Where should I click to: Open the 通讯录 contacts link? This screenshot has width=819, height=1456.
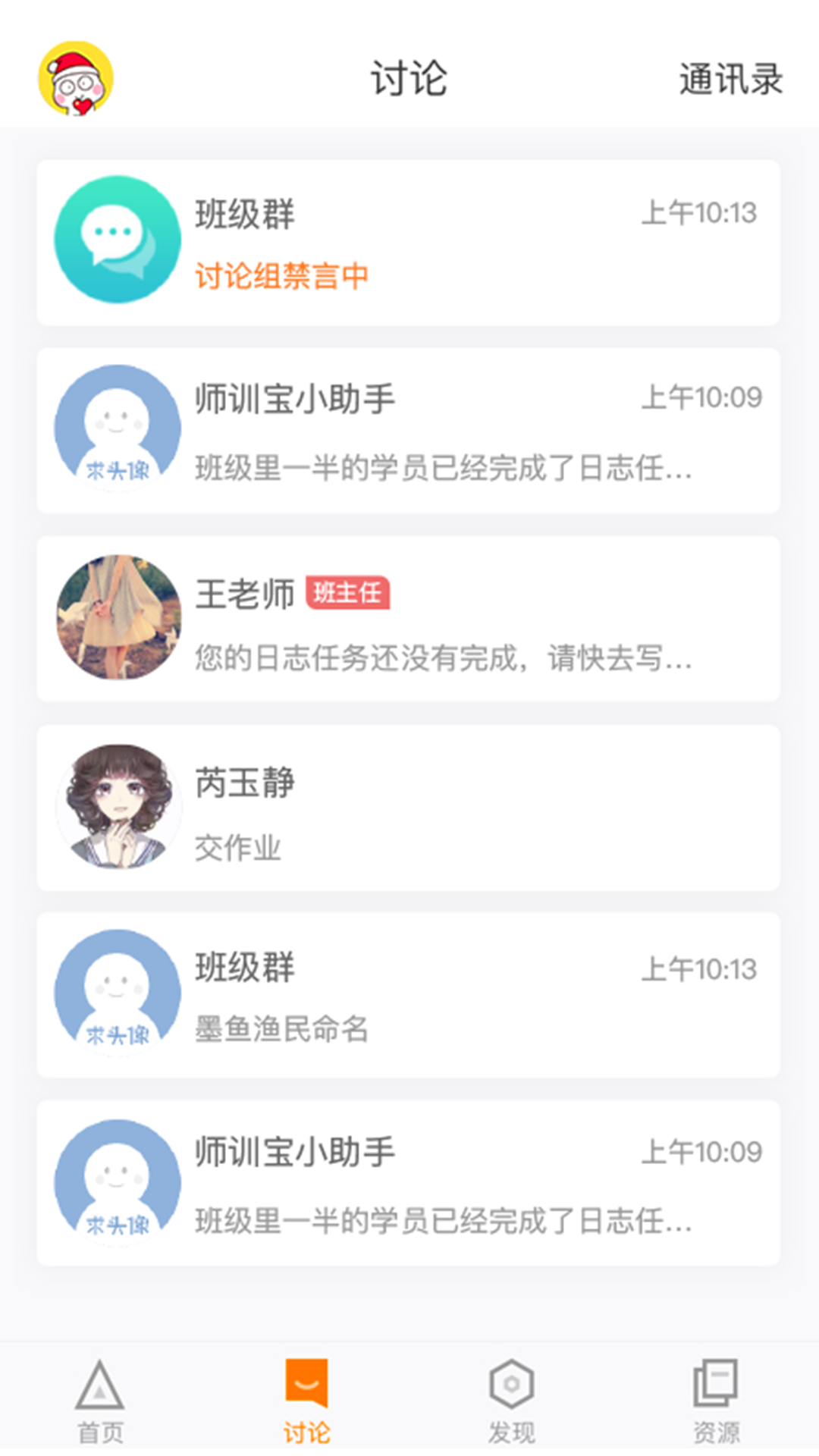click(x=730, y=78)
